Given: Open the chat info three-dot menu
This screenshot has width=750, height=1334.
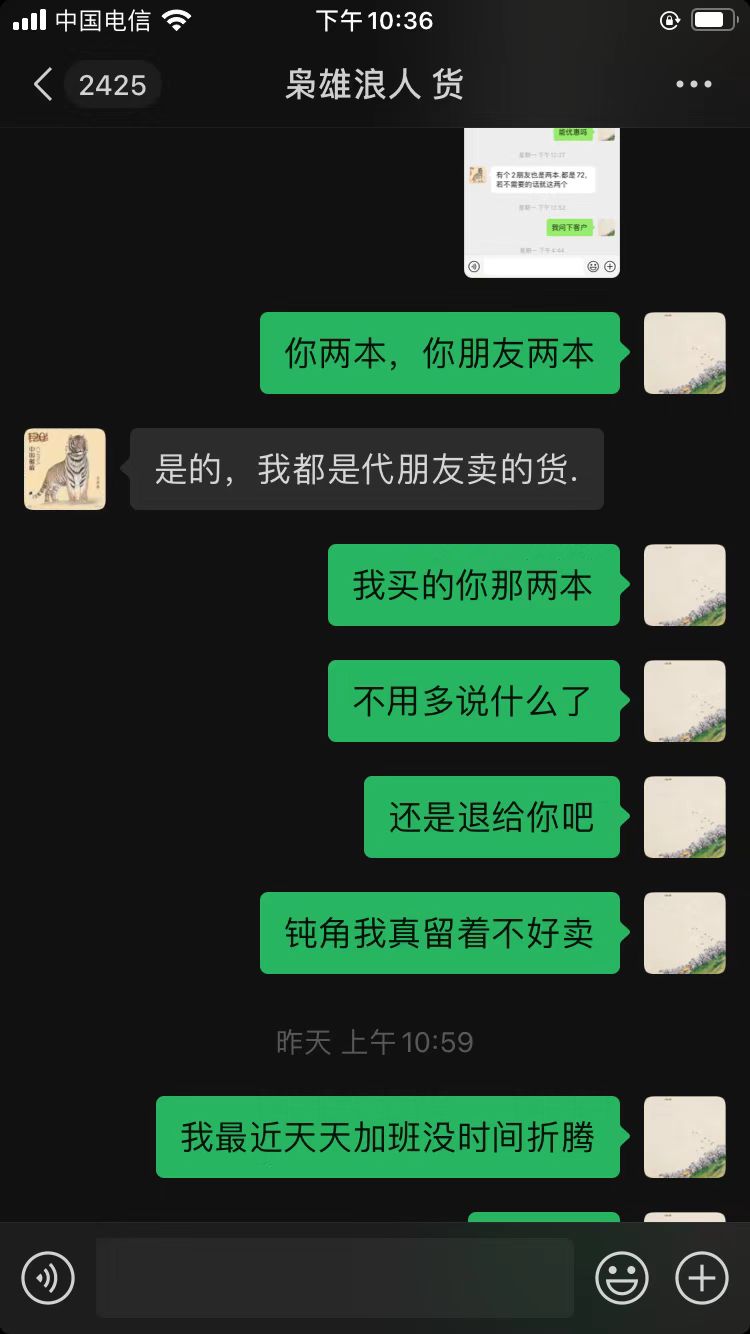Looking at the screenshot, I should tap(693, 85).
